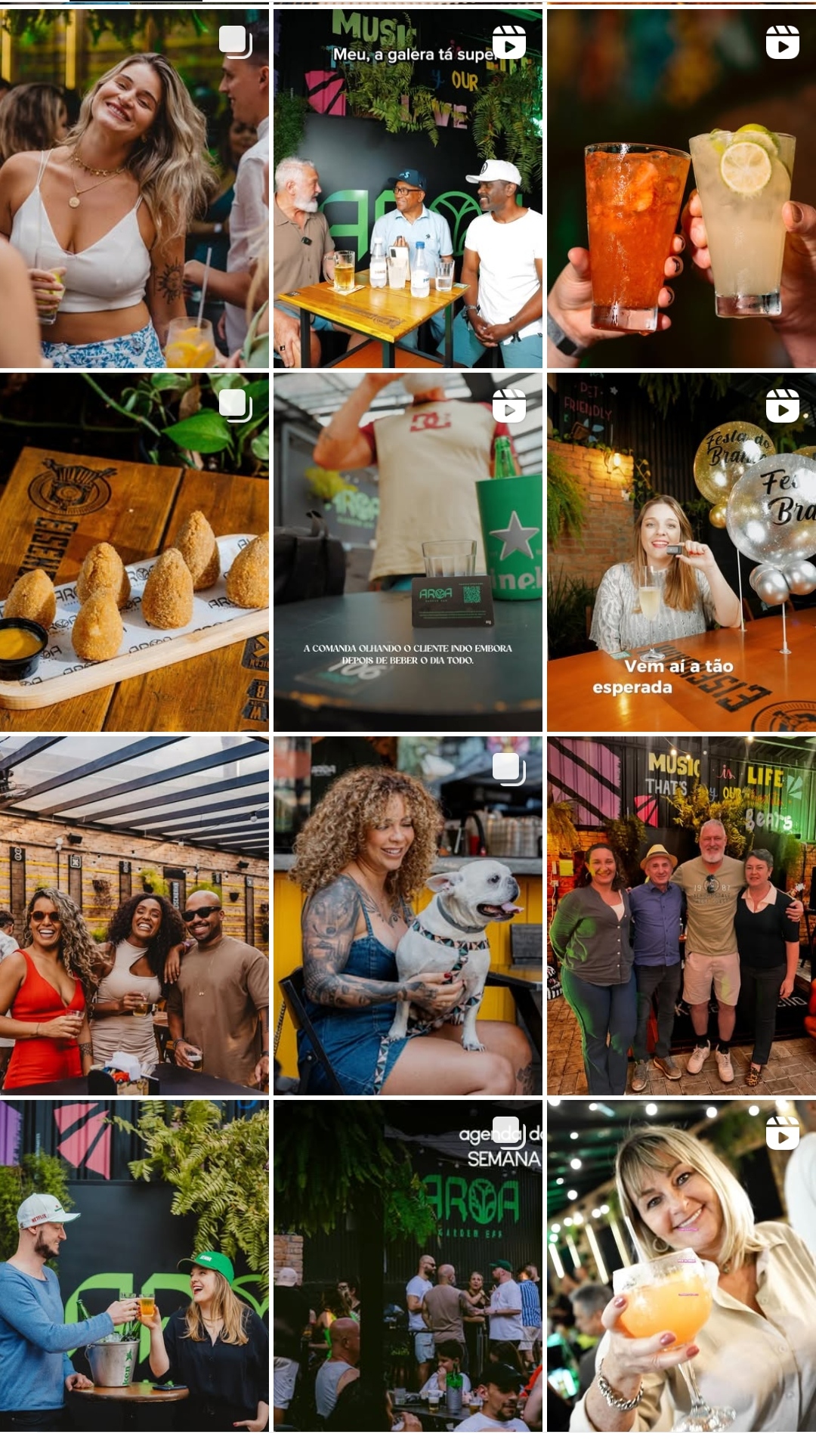Open the post of the blonde woman in a white top

[134, 188]
